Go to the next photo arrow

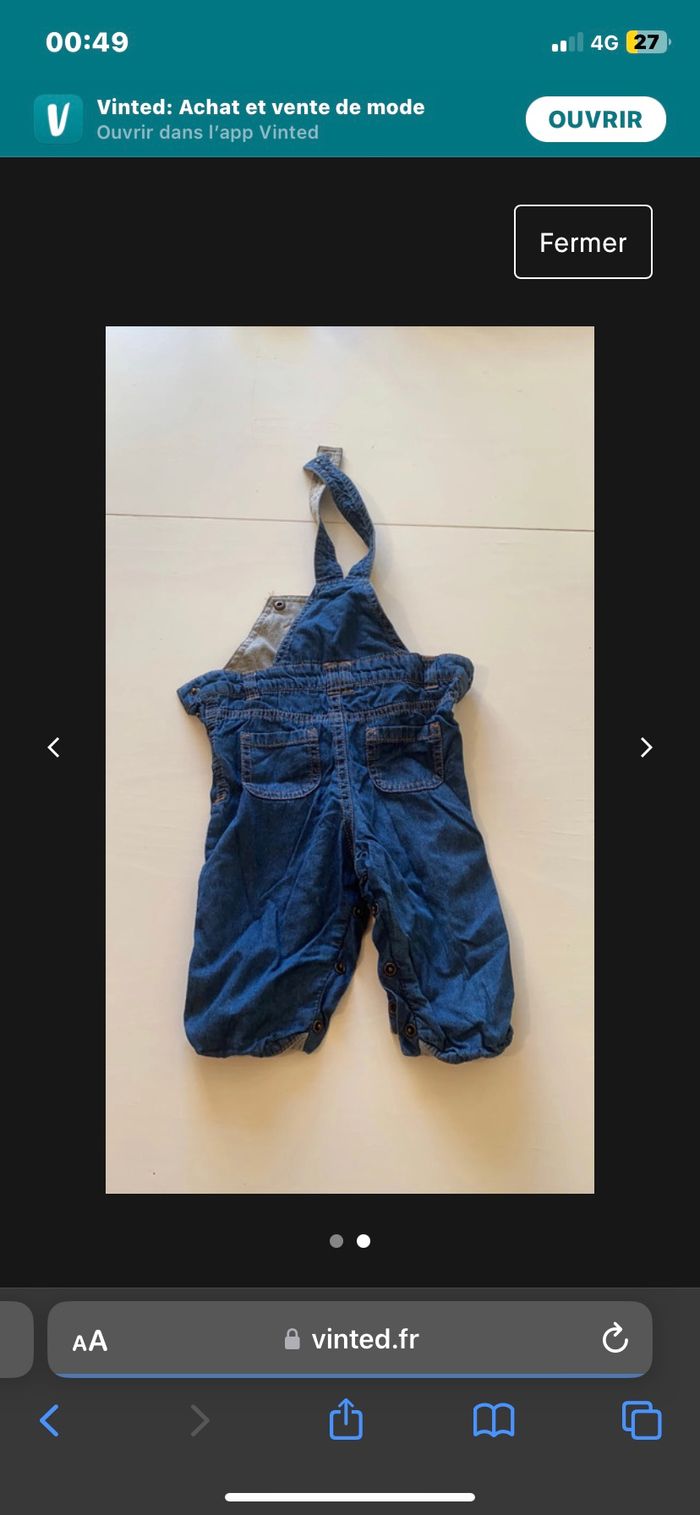pos(646,747)
